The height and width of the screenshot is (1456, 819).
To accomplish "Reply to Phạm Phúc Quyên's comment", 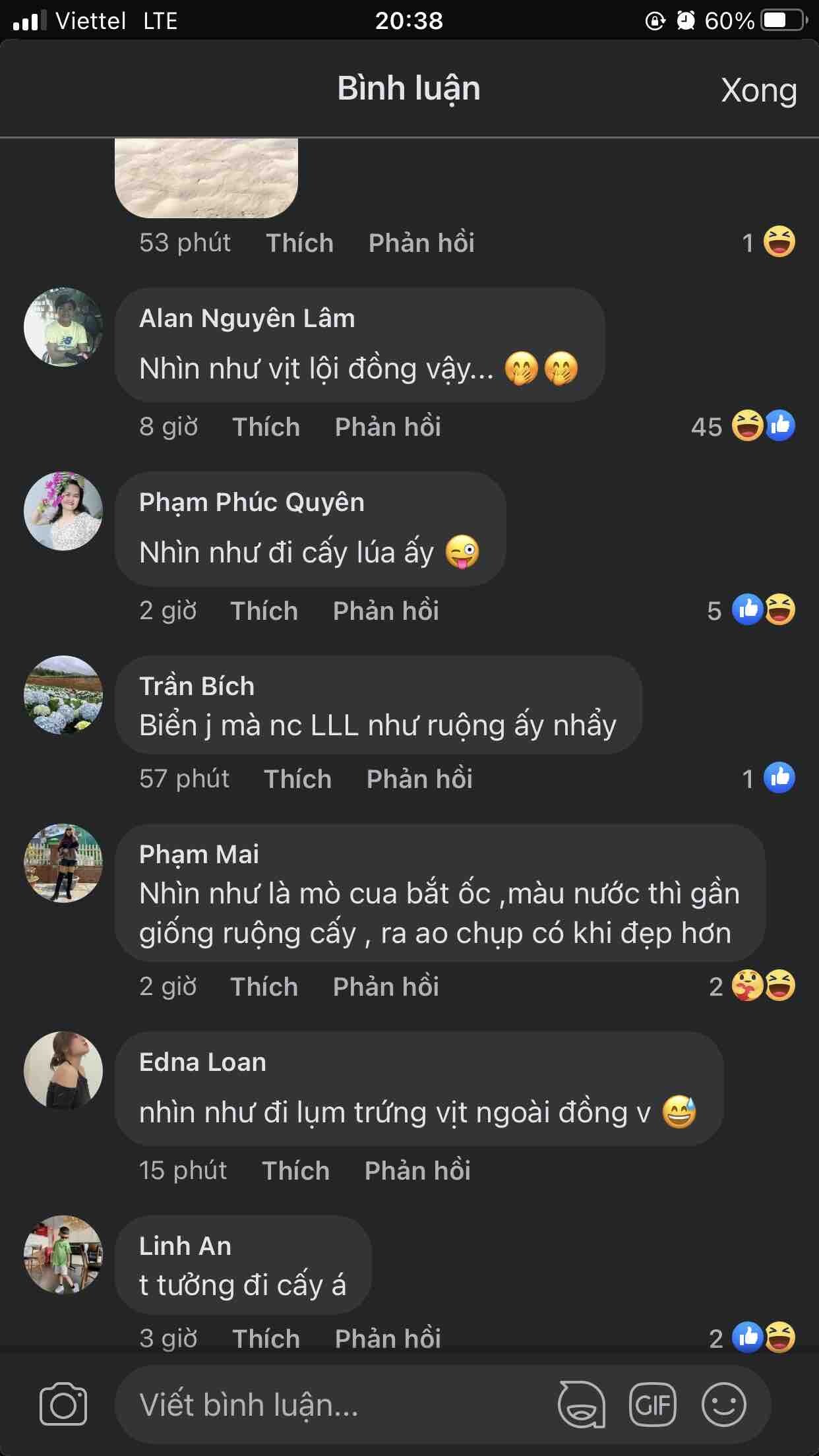I will click(386, 611).
